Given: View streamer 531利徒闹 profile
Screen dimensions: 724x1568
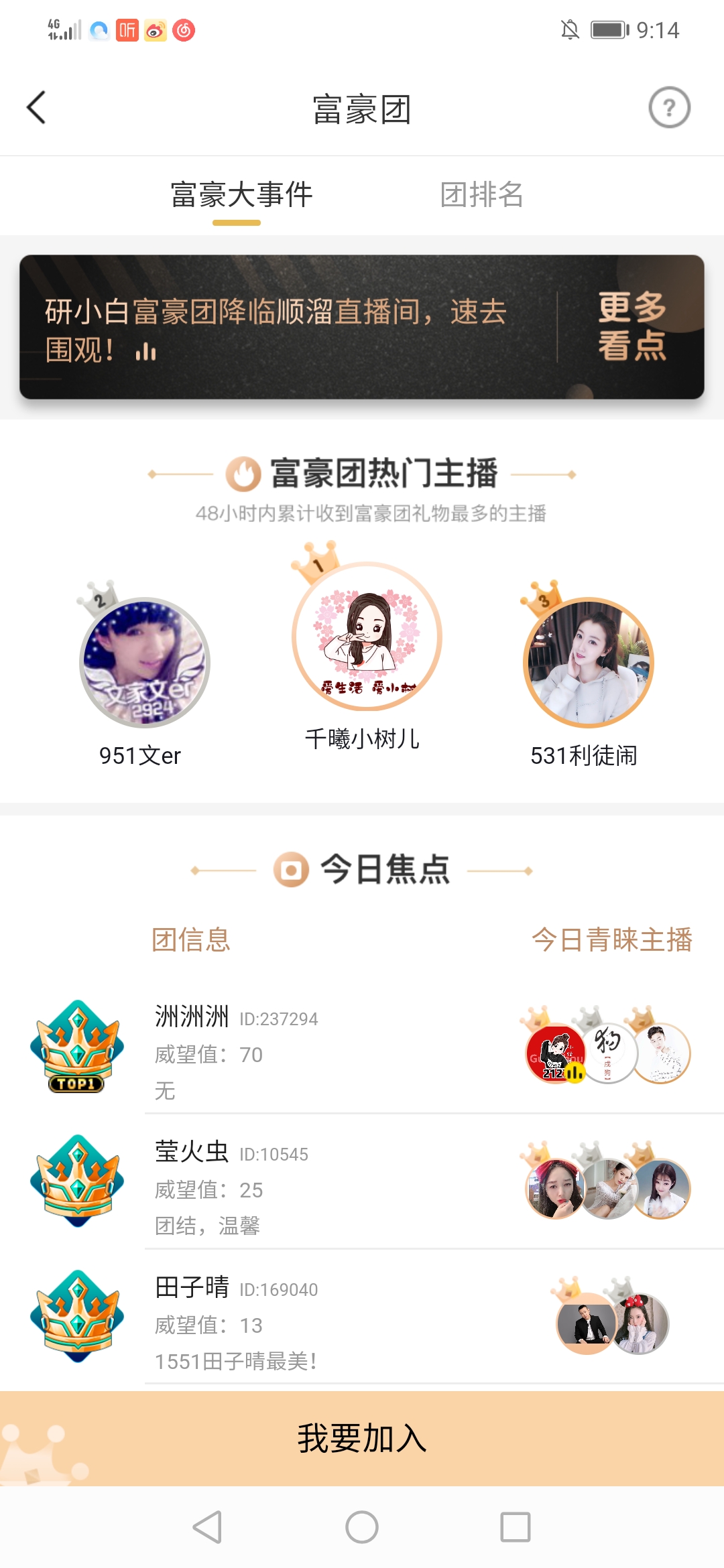Looking at the screenshot, I should [x=588, y=663].
